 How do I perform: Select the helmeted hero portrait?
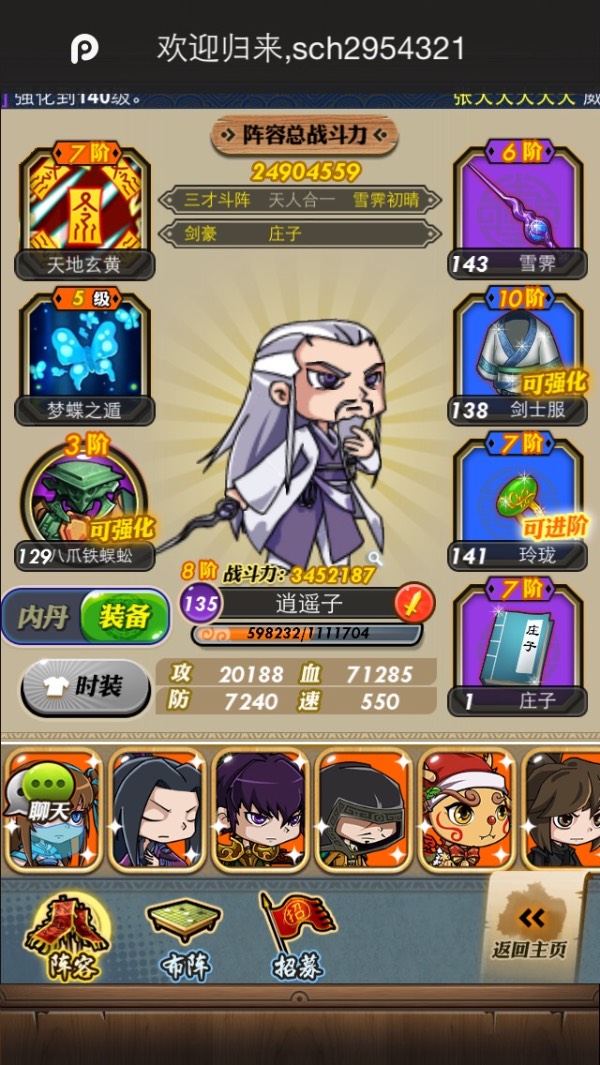[362, 808]
